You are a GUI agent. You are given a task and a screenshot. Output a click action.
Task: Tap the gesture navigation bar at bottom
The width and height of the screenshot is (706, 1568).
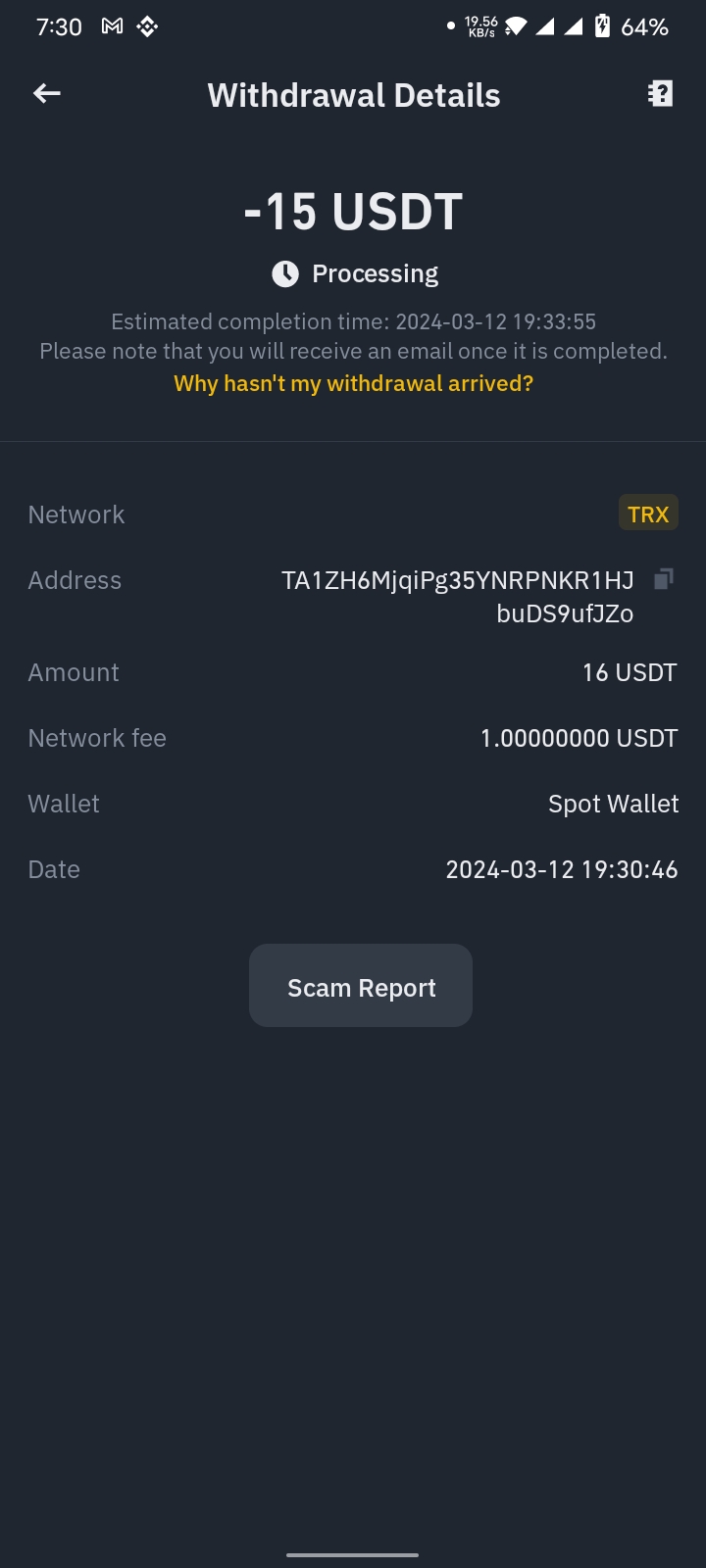tap(353, 1556)
